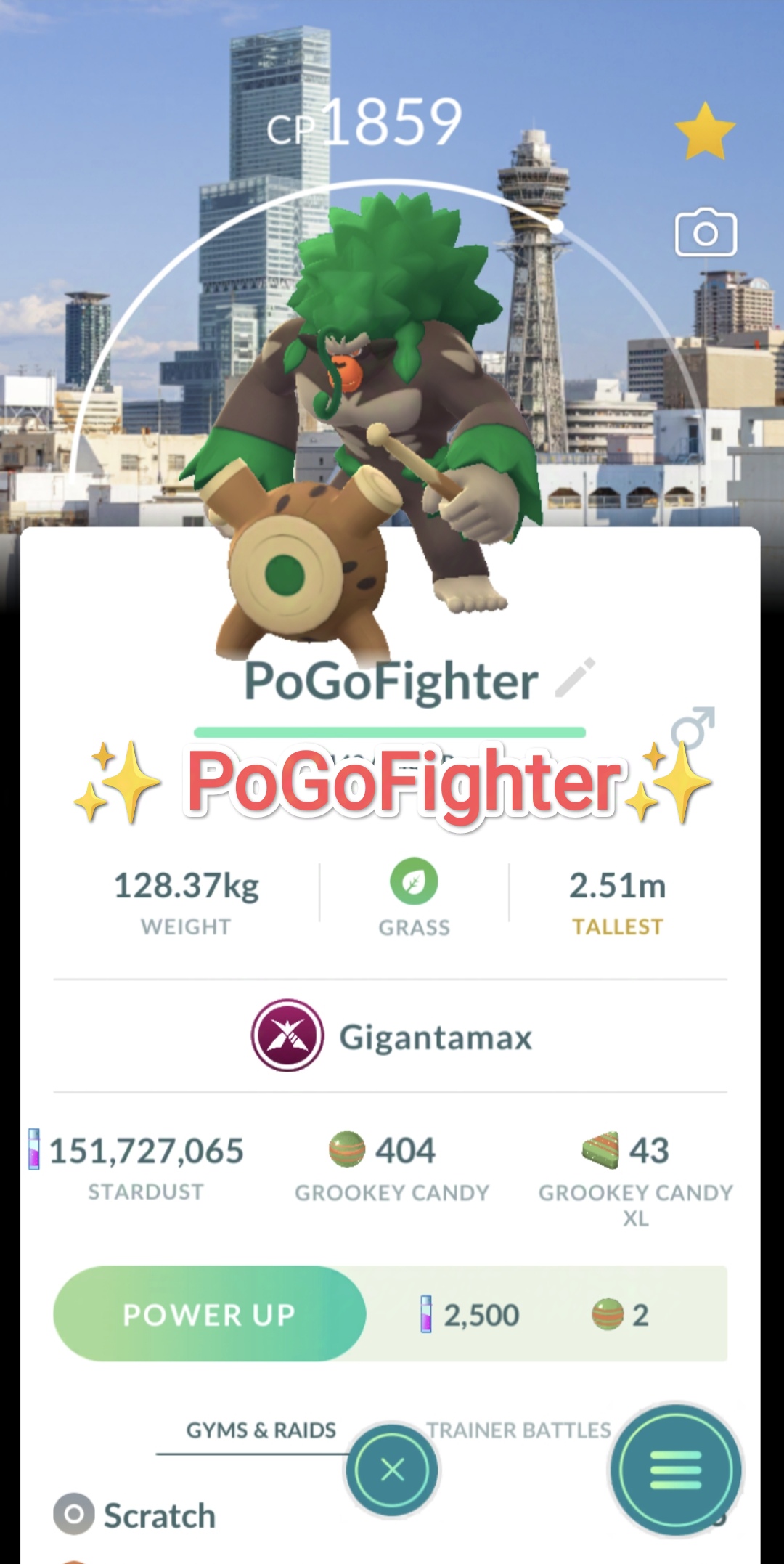Open the round green menu button
The width and height of the screenshot is (784, 1564).
[x=676, y=1470]
